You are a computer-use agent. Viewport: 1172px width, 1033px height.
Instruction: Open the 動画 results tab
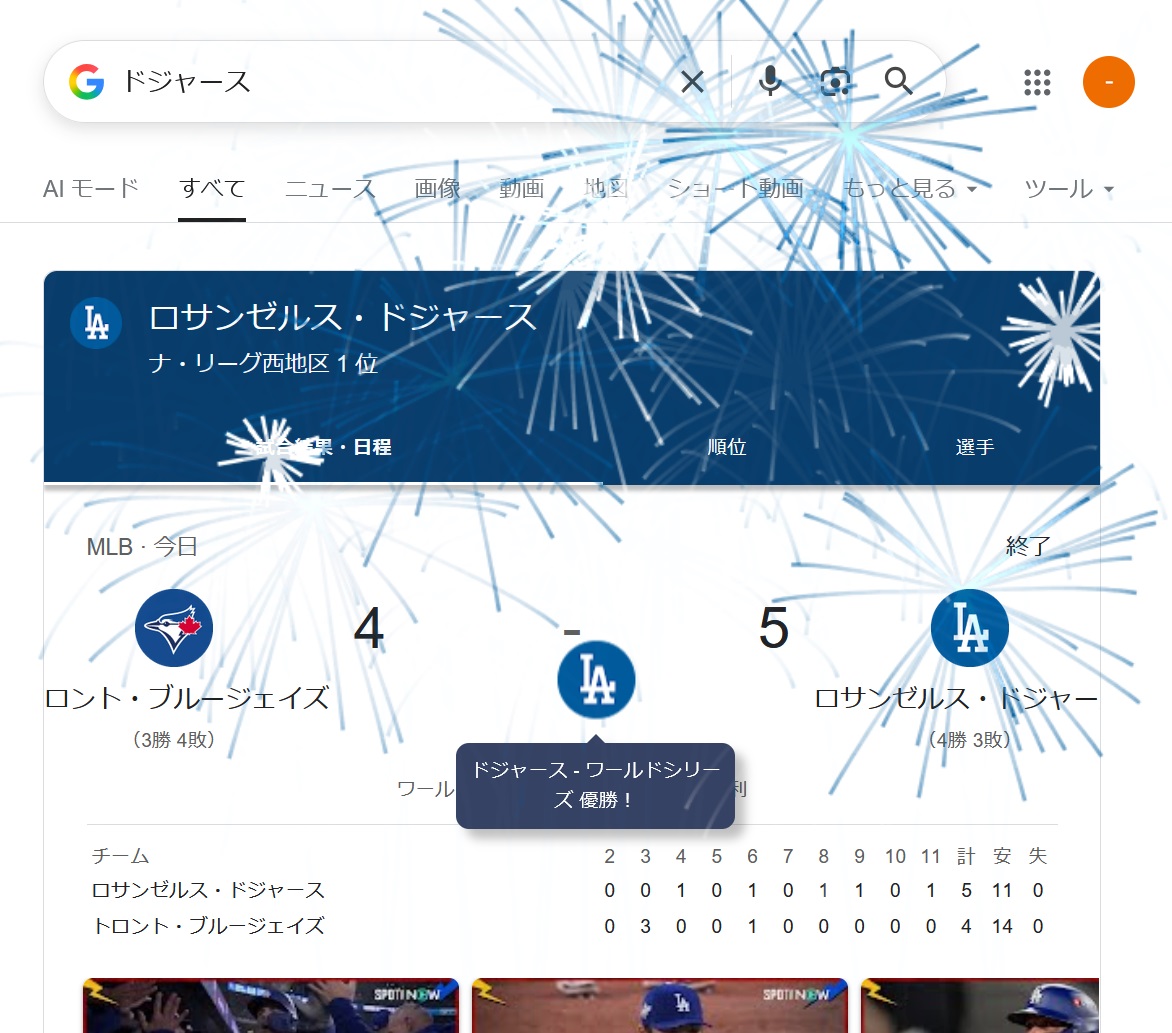tap(521, 188)
